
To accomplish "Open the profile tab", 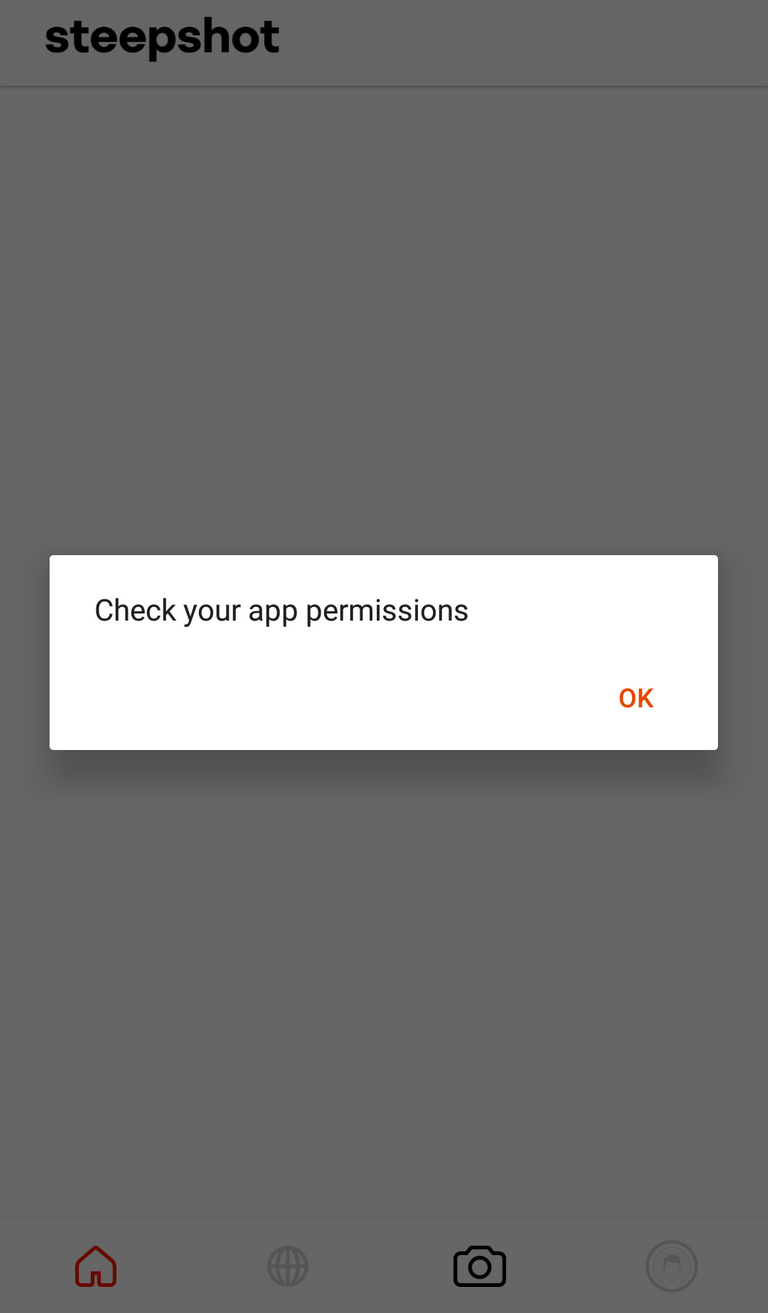I will [671, 1266].
